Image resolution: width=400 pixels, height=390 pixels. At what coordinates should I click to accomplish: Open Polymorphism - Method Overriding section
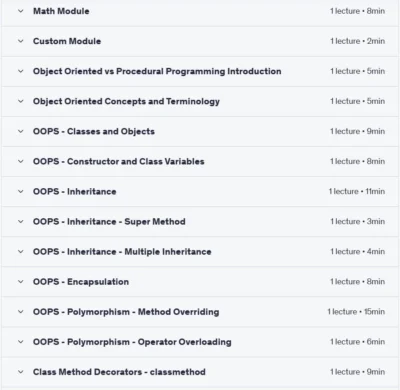(x=201, y=312)
